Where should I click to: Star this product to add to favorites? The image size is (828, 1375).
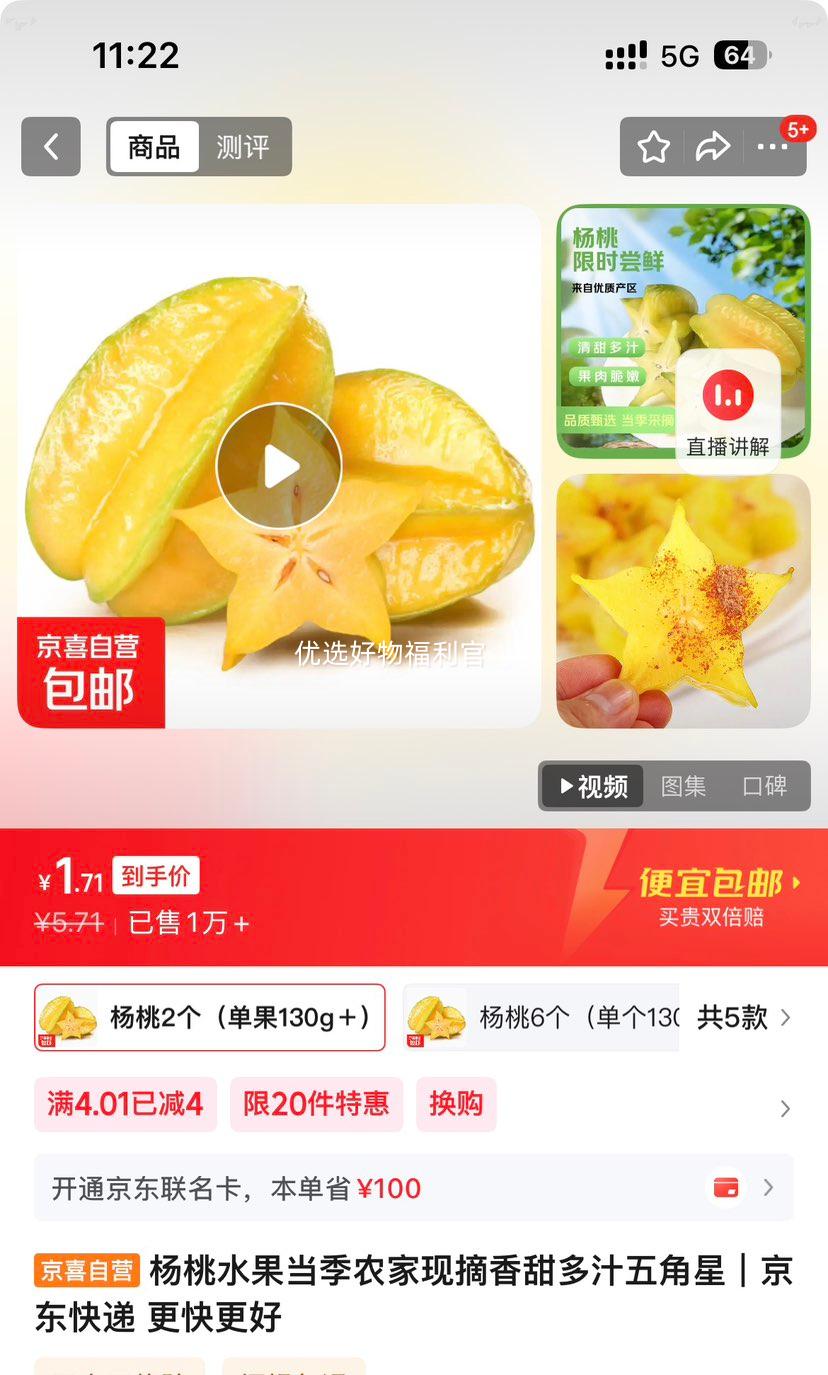(654, 146)
